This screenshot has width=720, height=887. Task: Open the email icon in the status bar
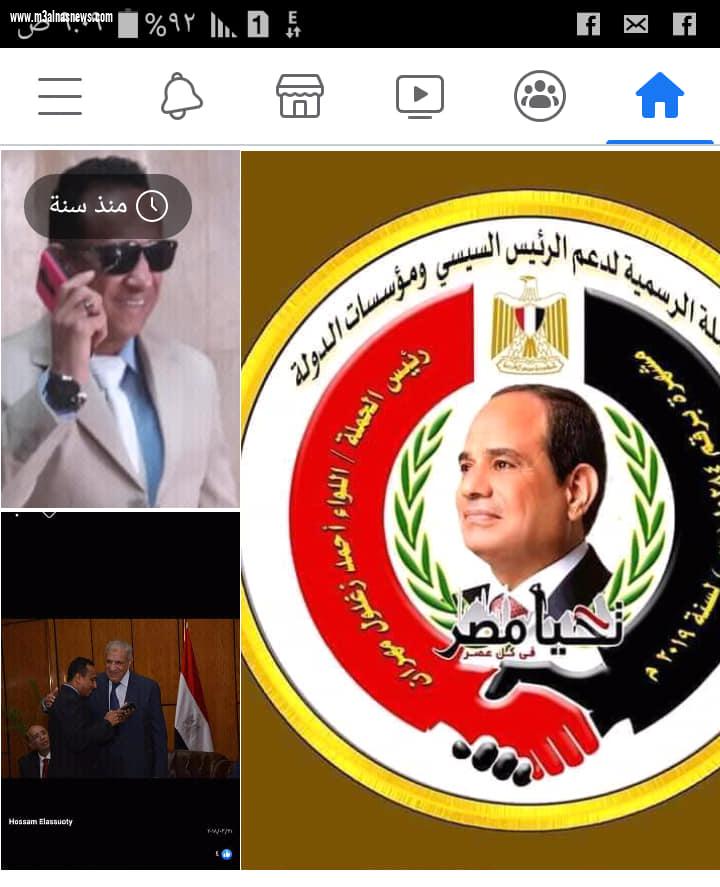pyautogui.click(x=635, y=22)
